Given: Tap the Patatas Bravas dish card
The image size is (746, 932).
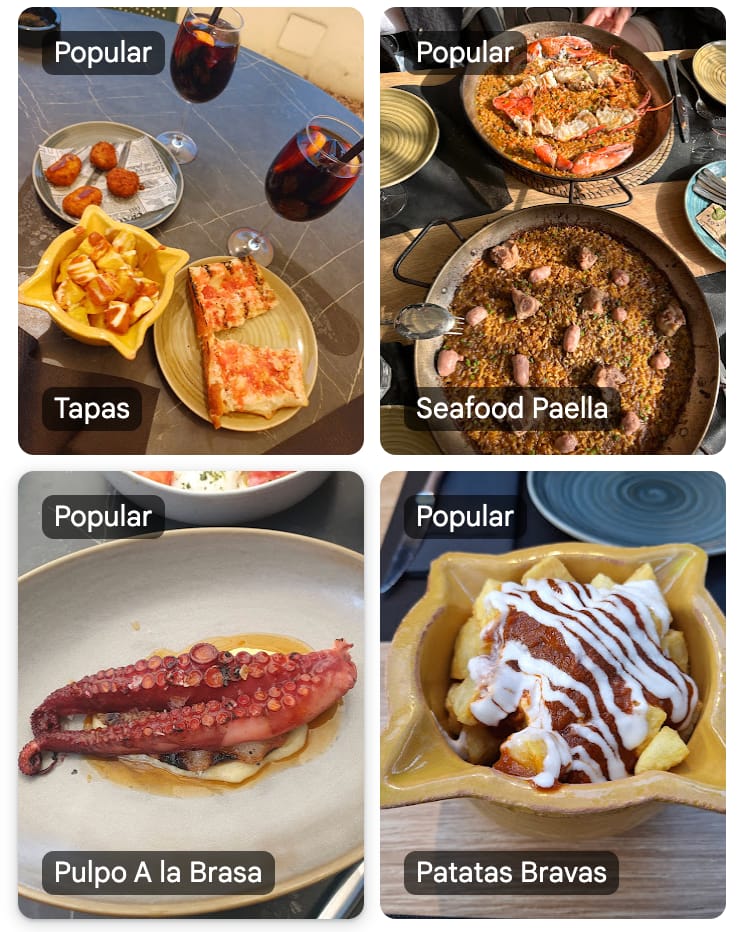Looking at the screenshot, I should [552, 694].
